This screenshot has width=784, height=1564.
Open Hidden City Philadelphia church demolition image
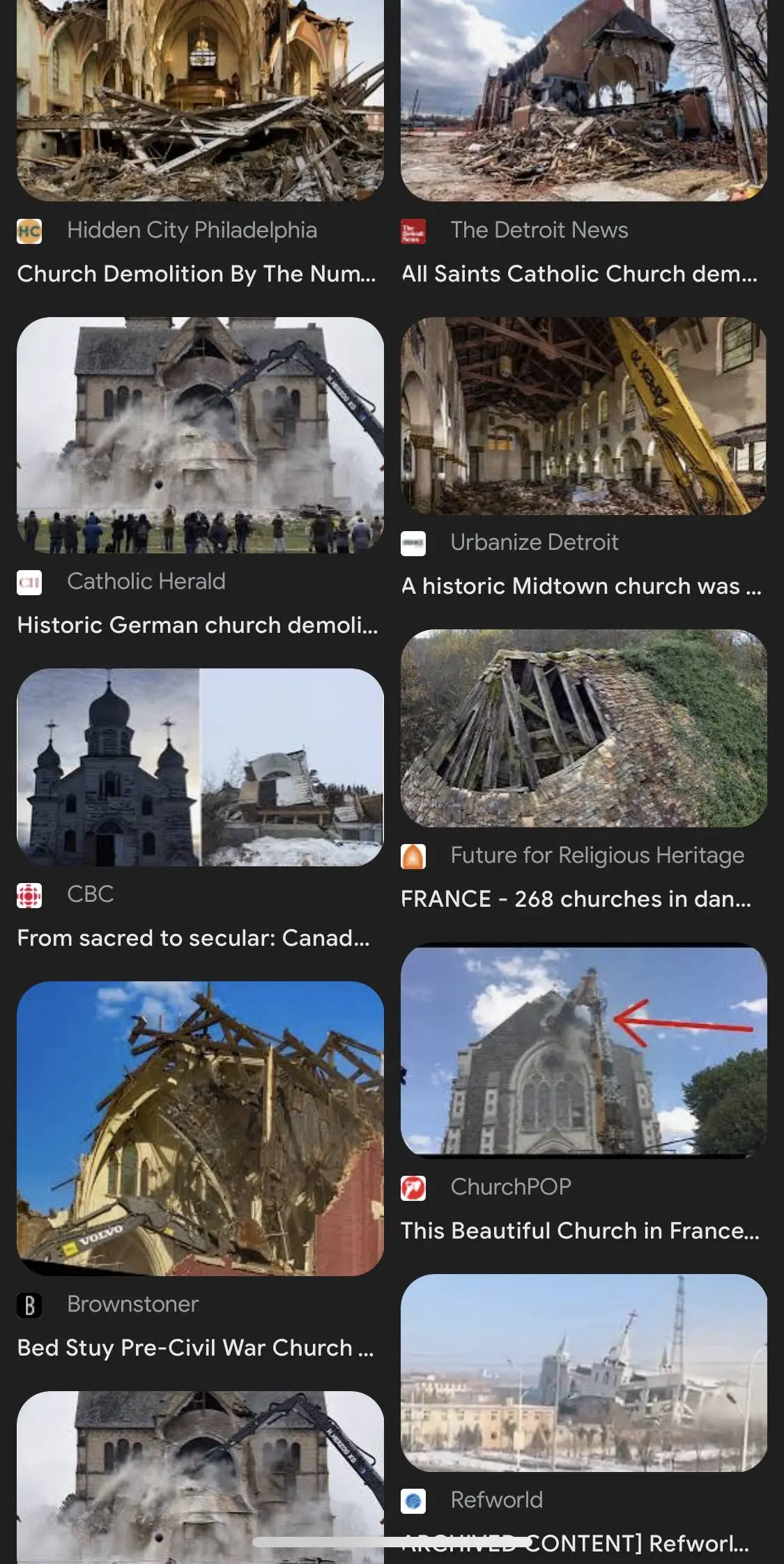[200, 101]
